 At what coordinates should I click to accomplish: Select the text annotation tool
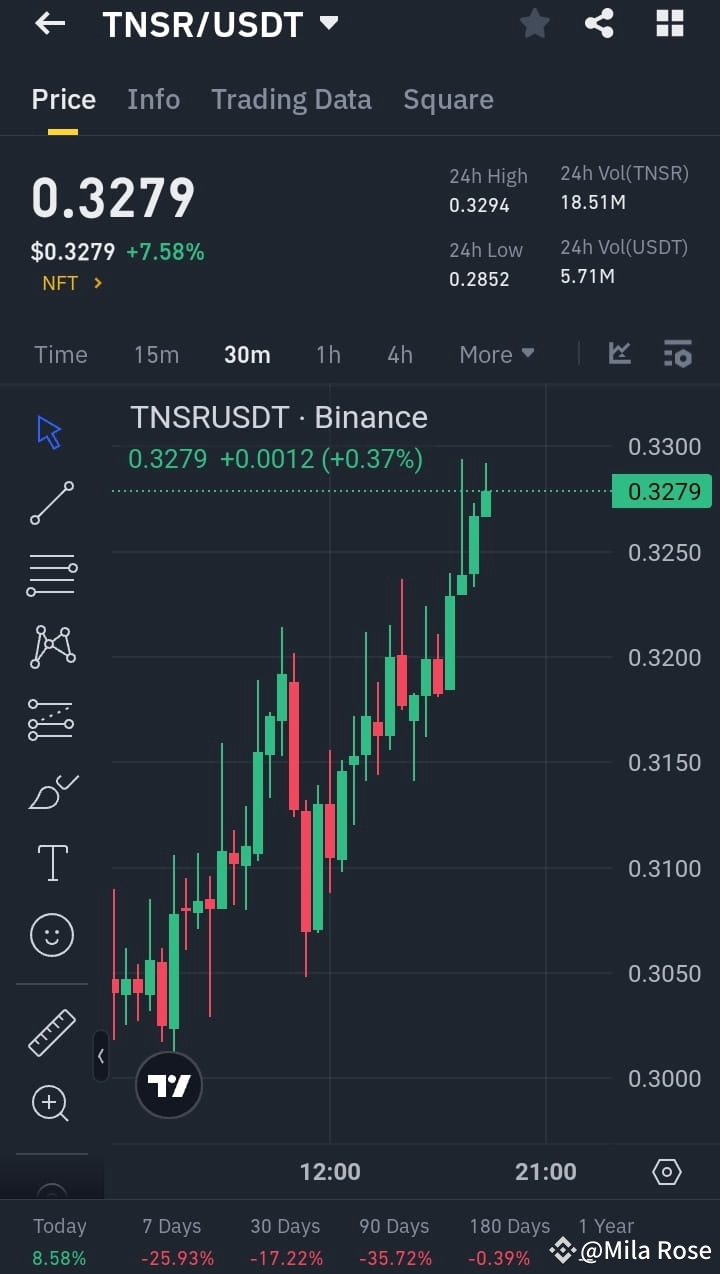51,862
